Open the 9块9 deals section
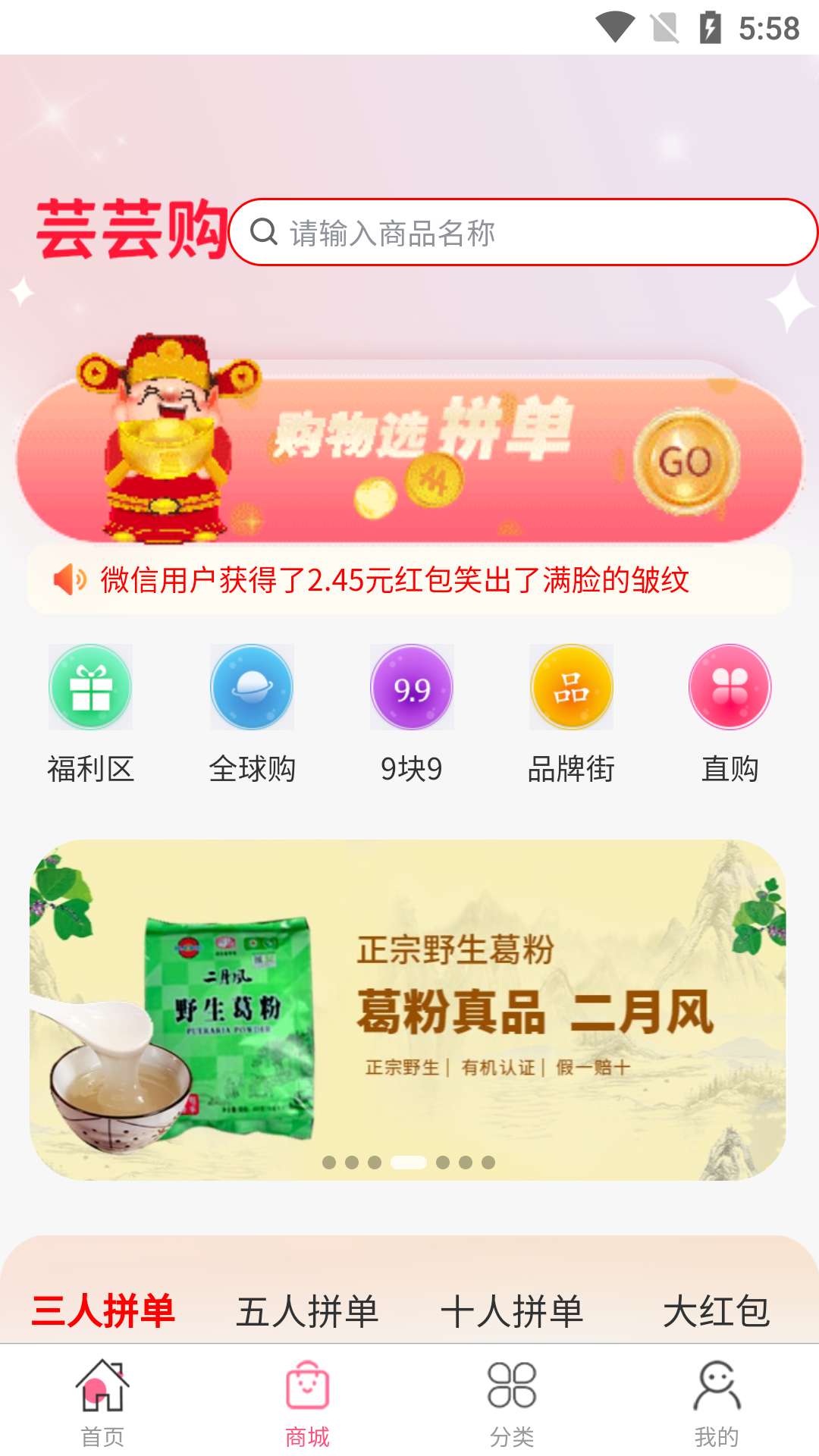The width and height of the screenshot is (819, 1456). tap(412, 713)
